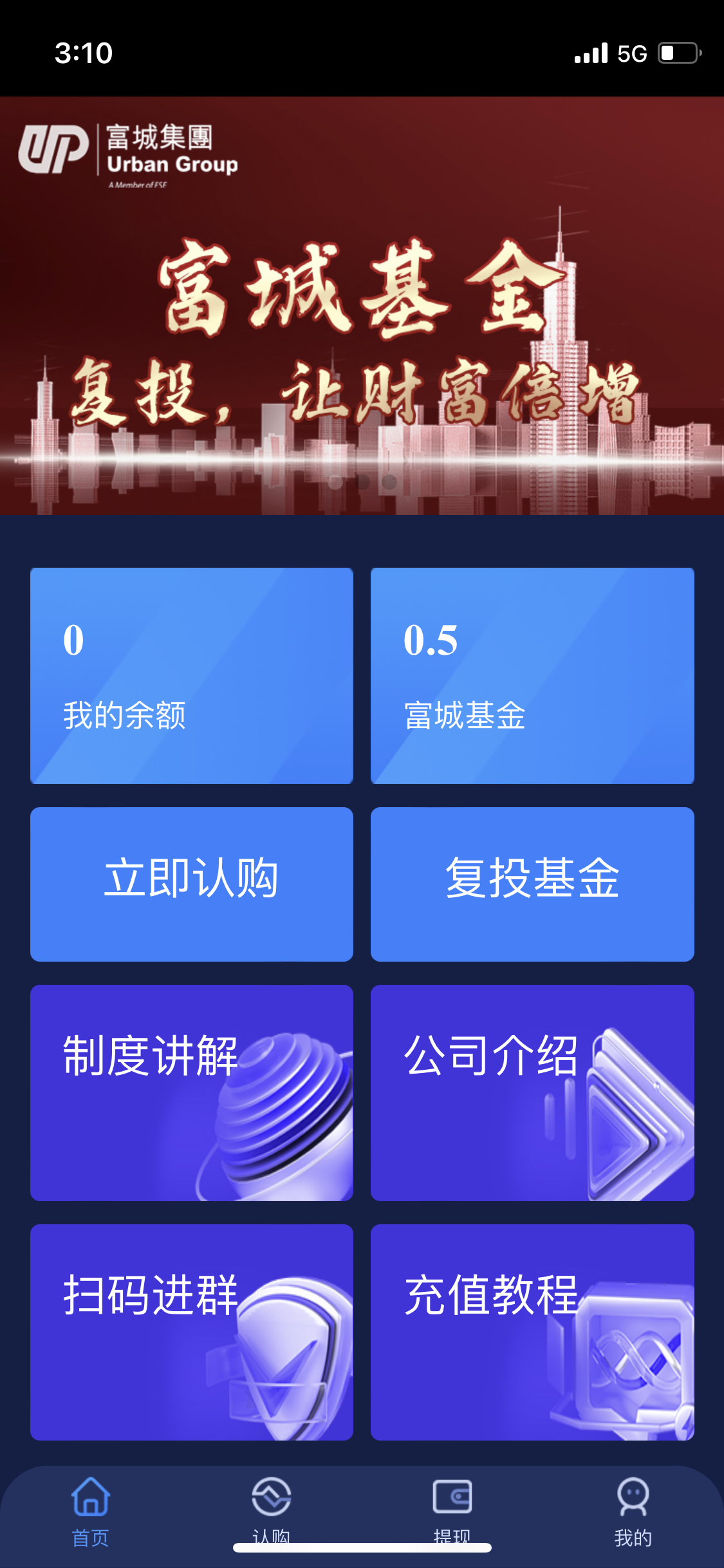Open the 扫码进群 card
Viewport: 724px width, 1568px height.
(x=191, y=1332)
